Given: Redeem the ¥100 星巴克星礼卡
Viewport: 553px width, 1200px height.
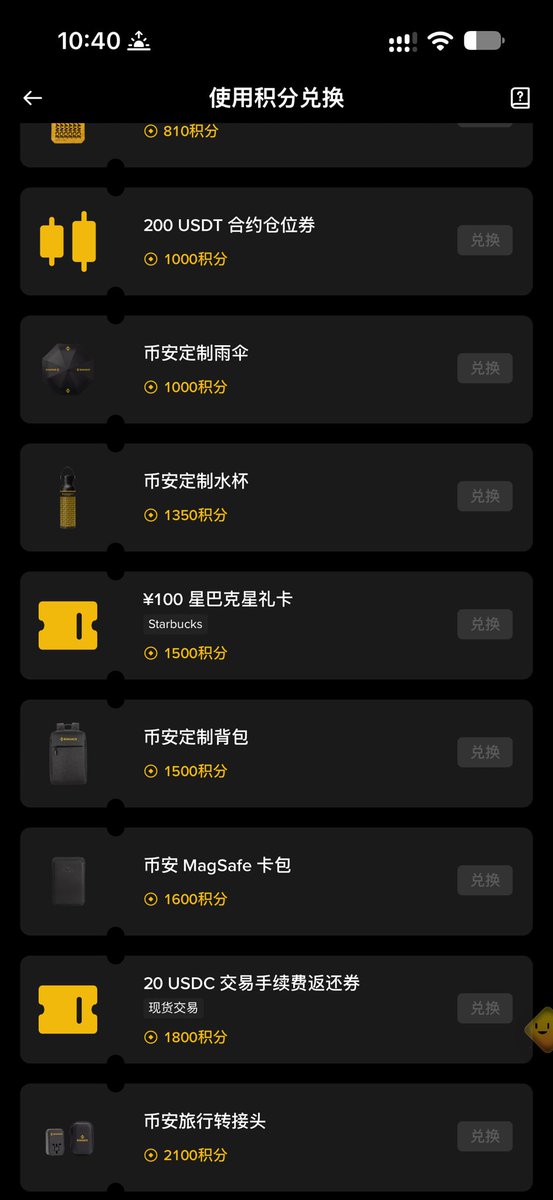Looking at the screenshot, I should coord(485,624).
